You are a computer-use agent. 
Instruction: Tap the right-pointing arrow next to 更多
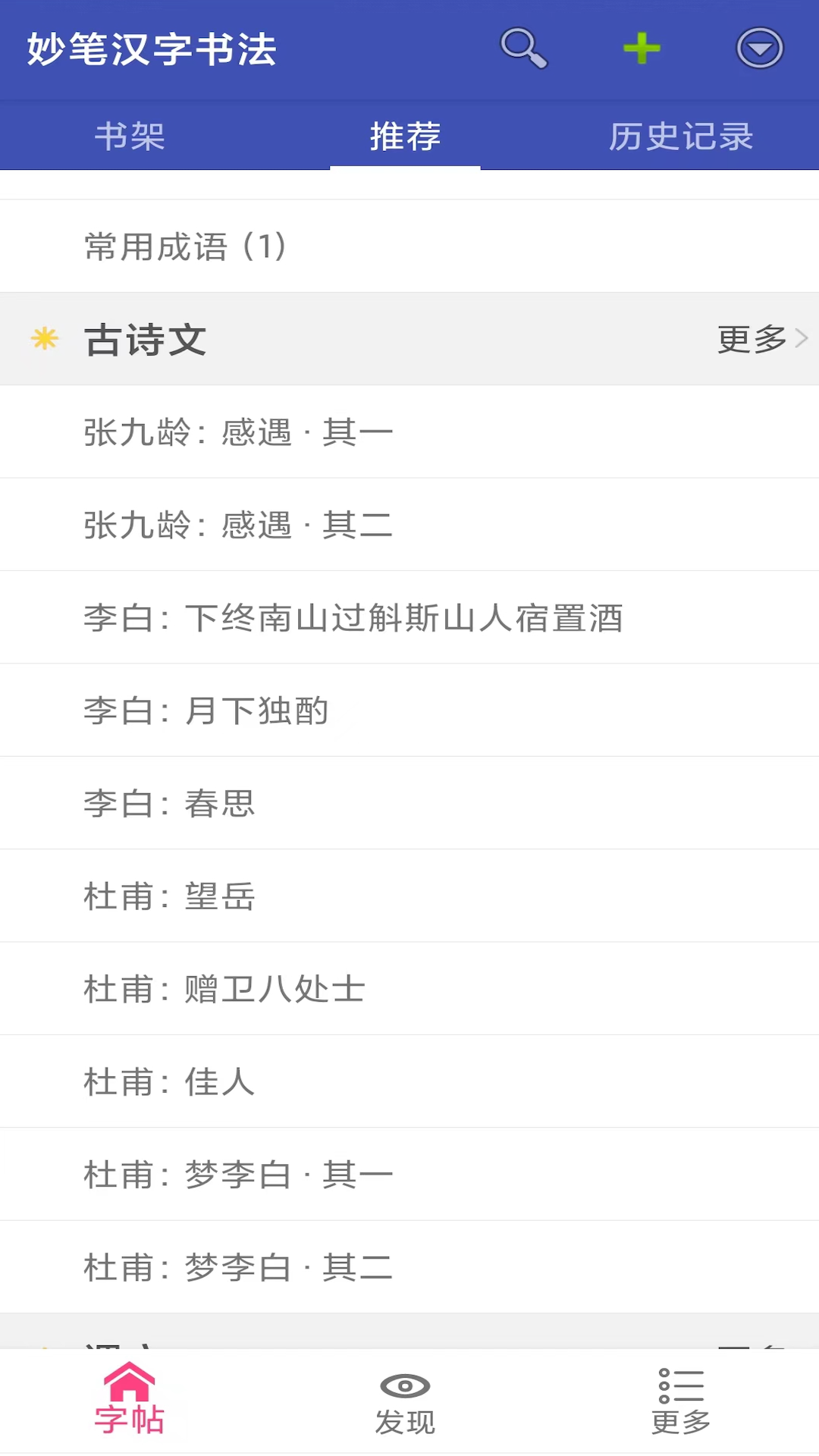[800, 339]
